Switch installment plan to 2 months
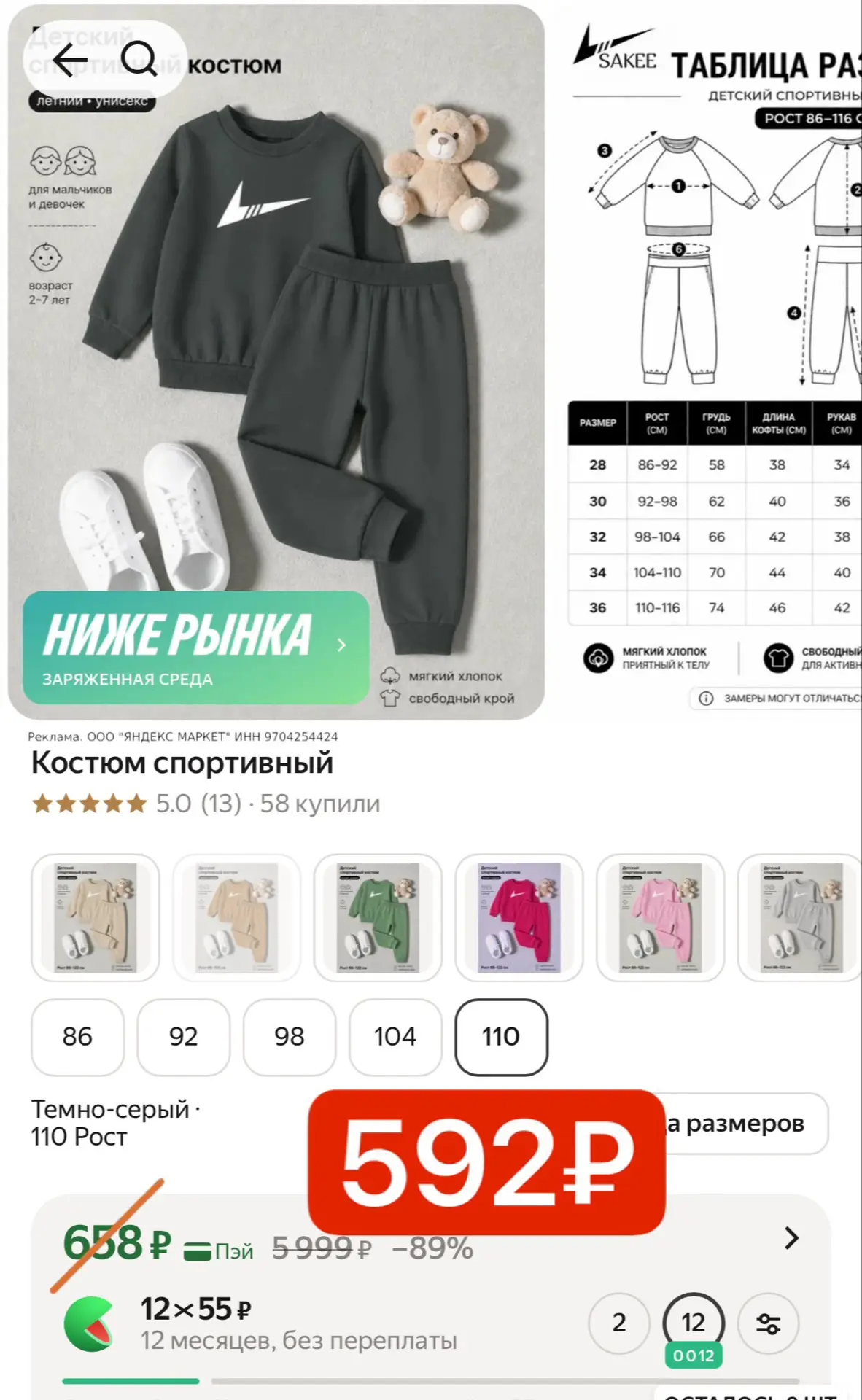The image size is (862, 1400). (x=619, y=1323)
